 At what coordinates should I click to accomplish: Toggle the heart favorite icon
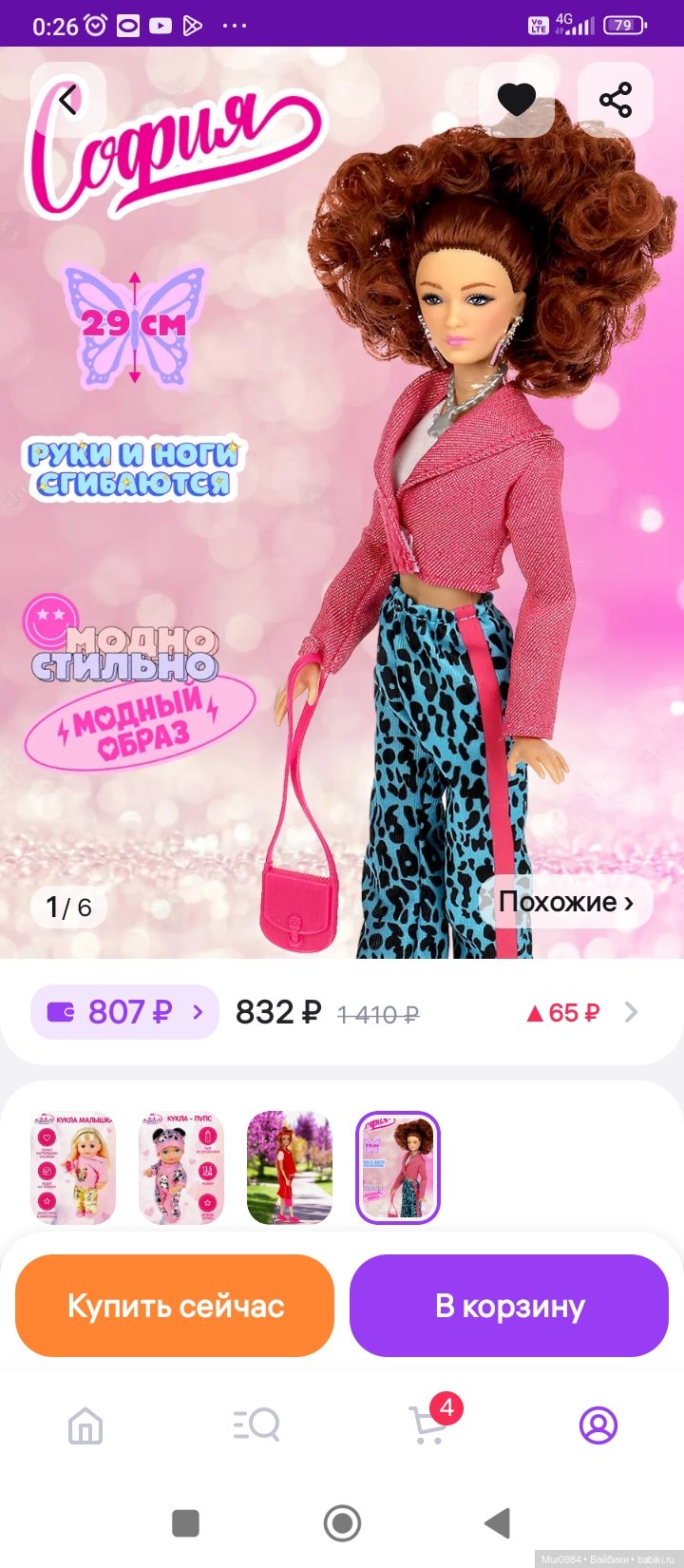[x=517, y=100]
